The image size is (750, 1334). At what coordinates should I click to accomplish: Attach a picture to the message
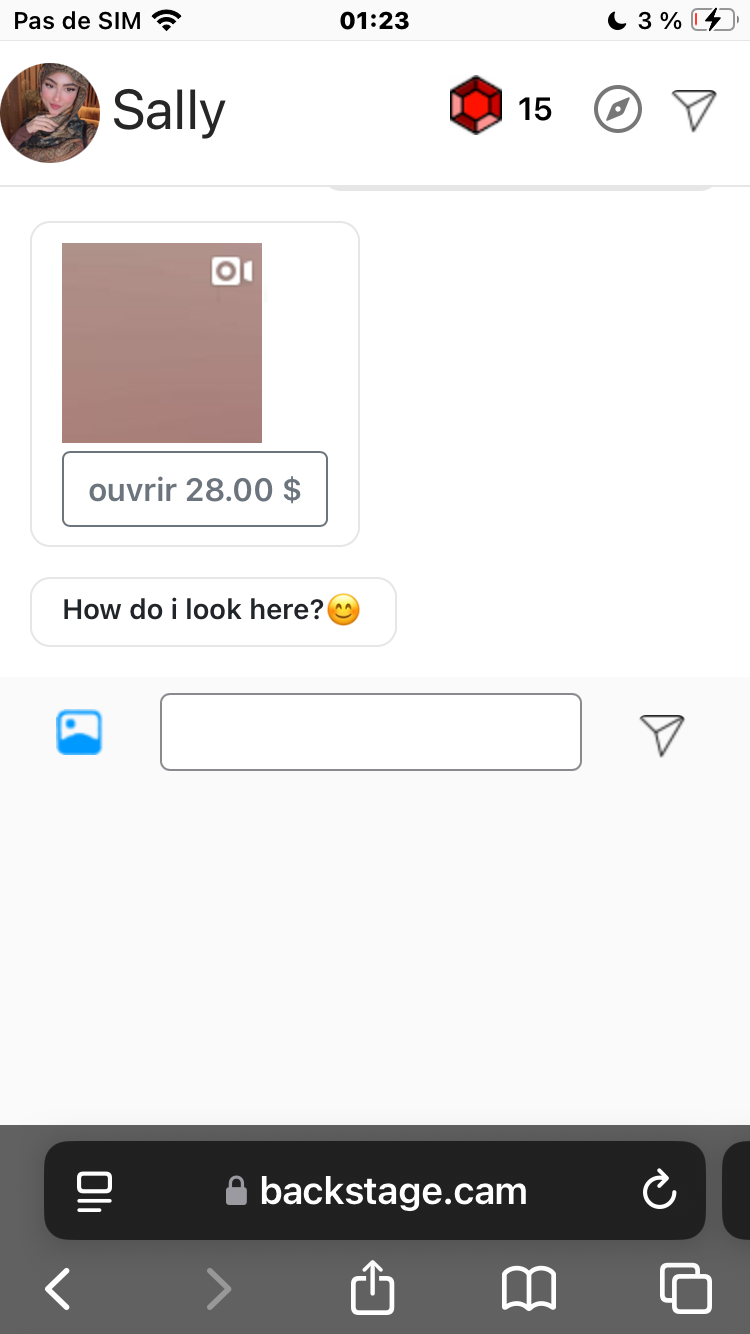[x=79, y=732]
